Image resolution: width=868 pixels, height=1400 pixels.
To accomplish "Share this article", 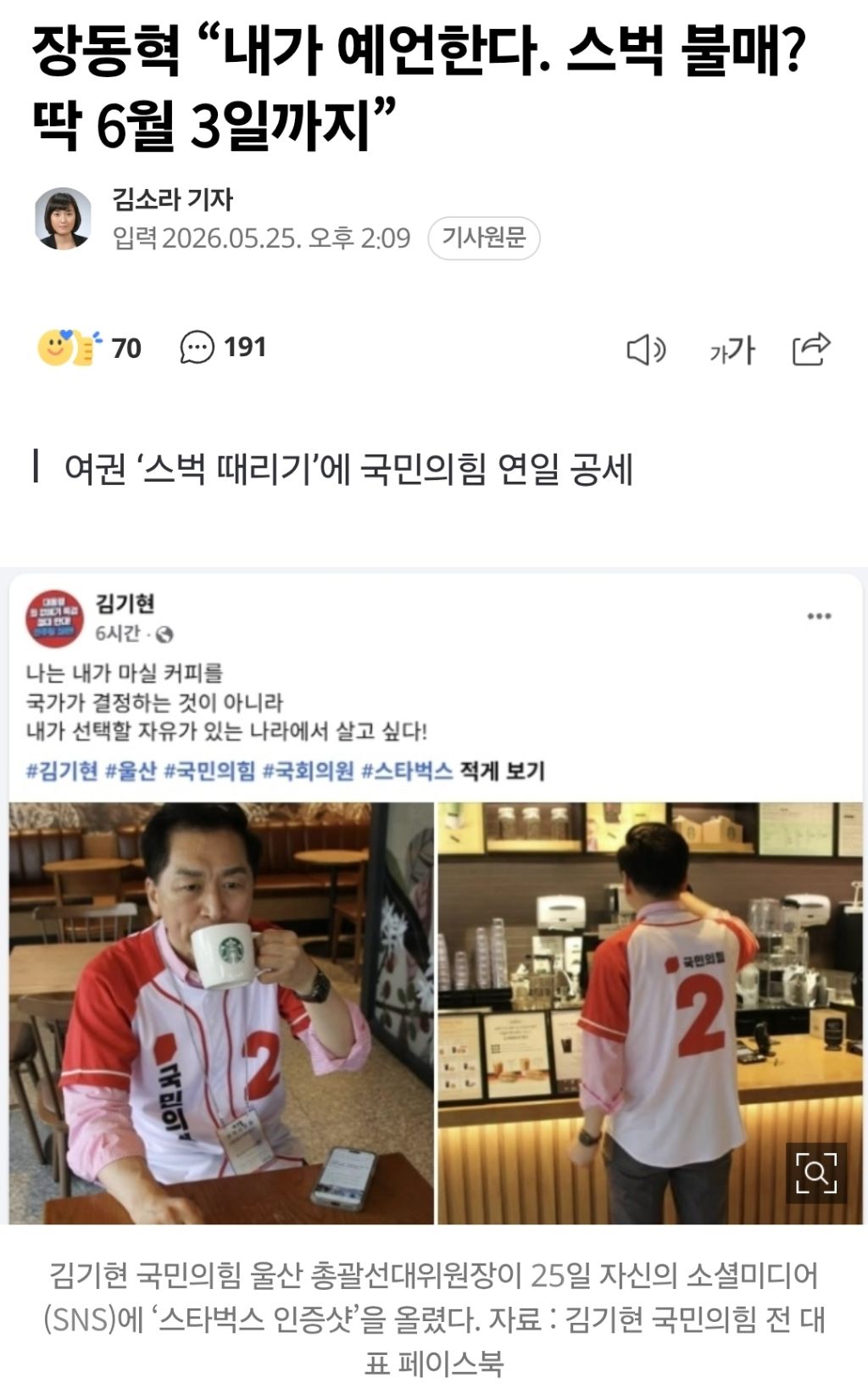I will coord(811,349).
